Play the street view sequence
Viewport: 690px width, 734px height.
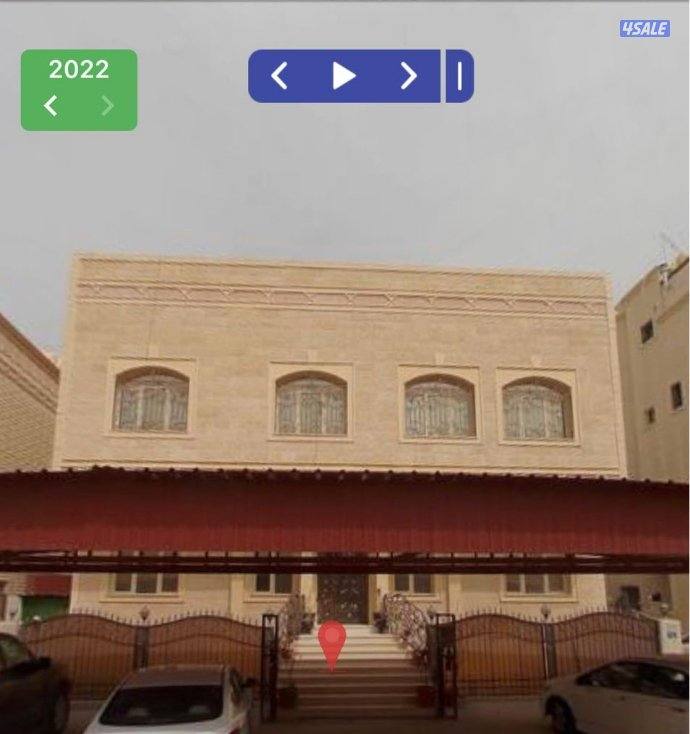[x=344, y=76]
